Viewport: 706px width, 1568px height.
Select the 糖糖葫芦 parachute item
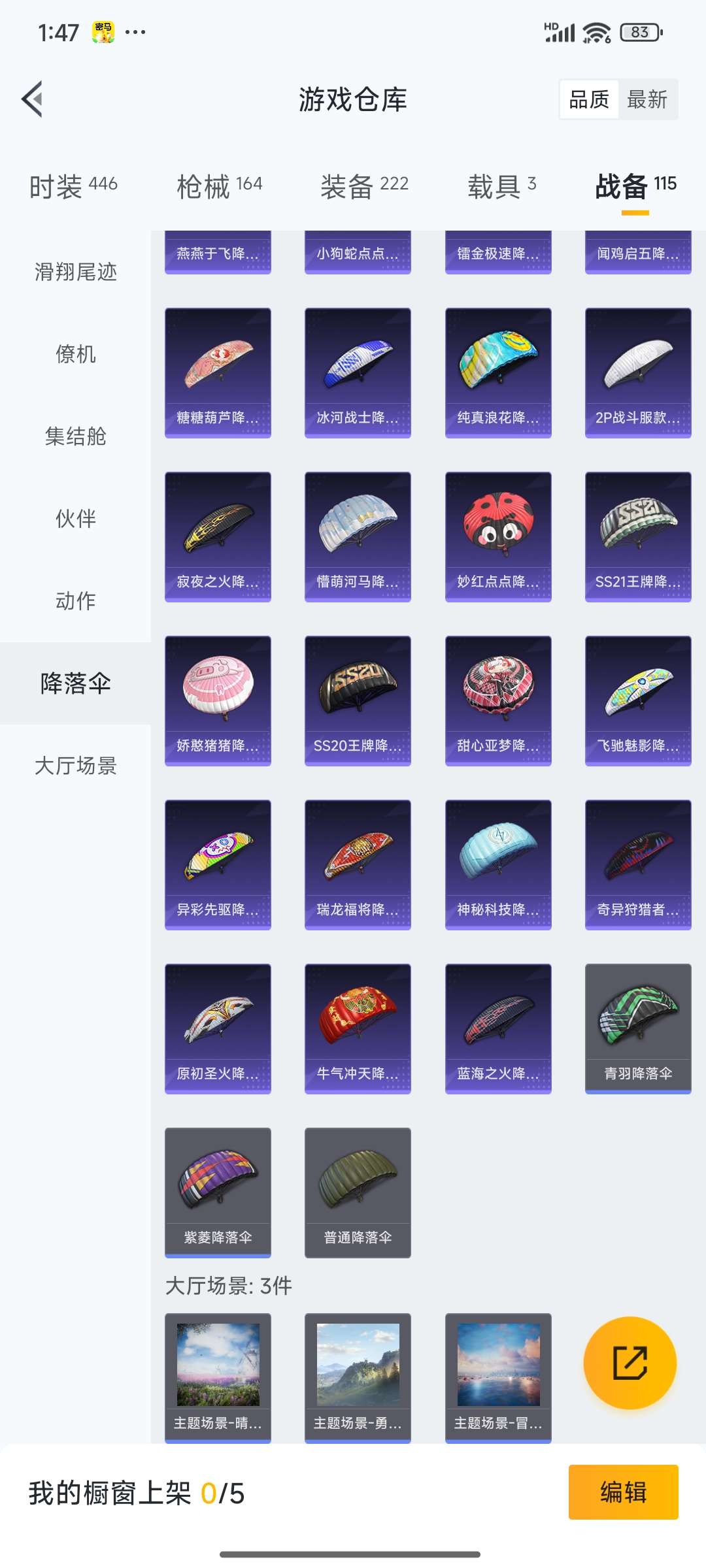click(x=218, y=371)
